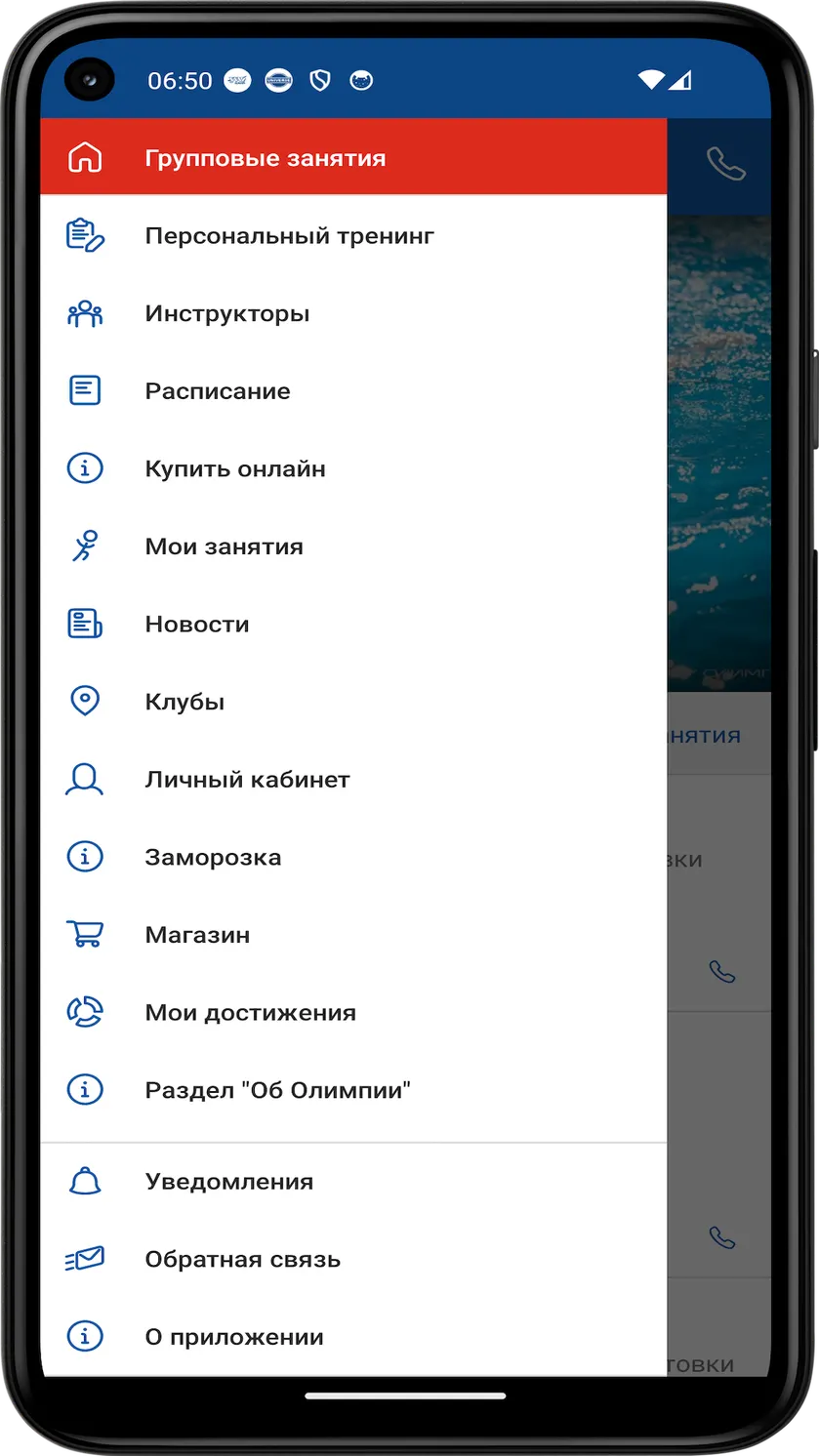Open the Инструкторы section
The width and height of the screenshot is (819, 1456).
[353, 313]
